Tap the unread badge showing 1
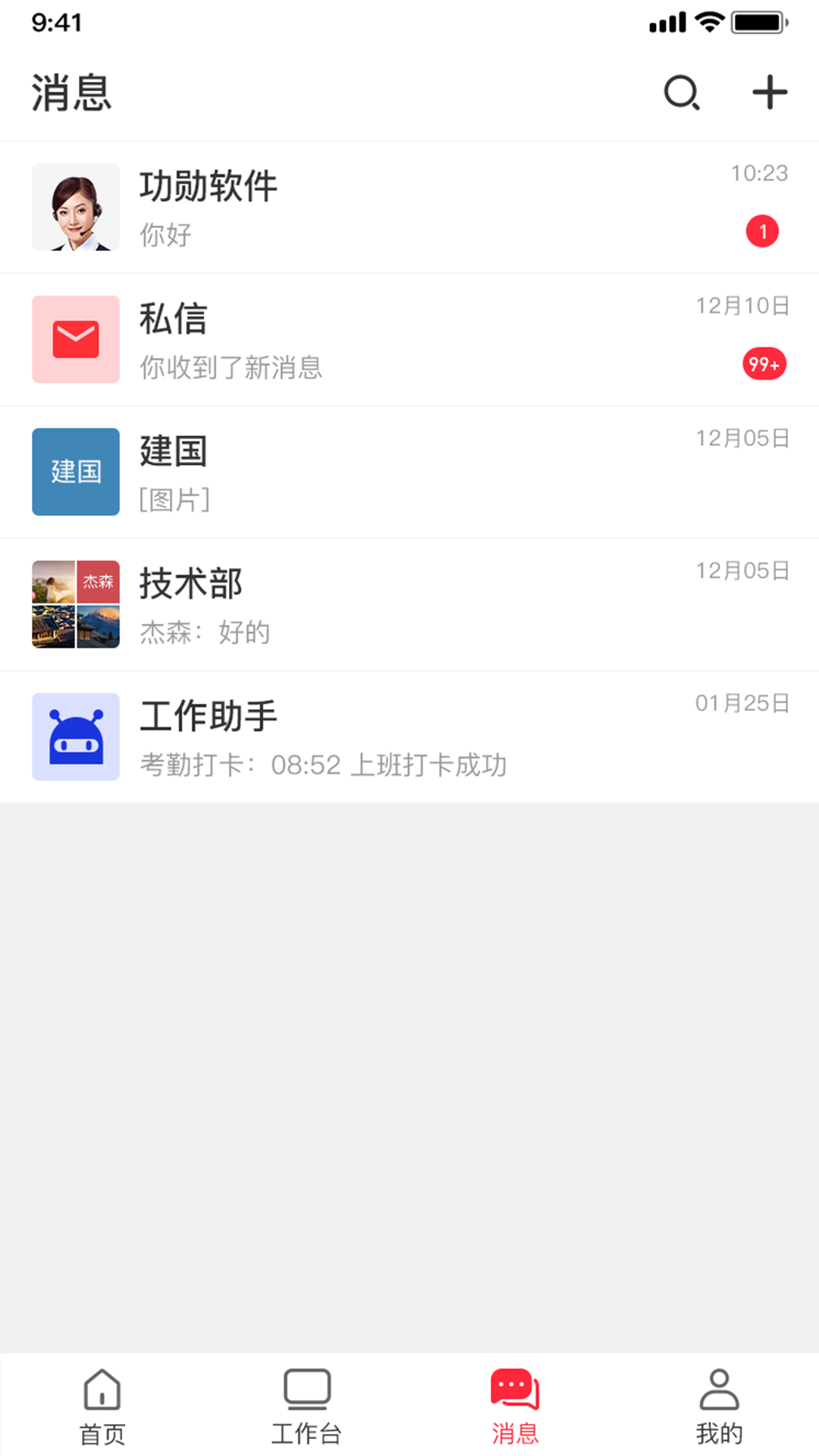819x1456 pixels. tap(762, 231)
